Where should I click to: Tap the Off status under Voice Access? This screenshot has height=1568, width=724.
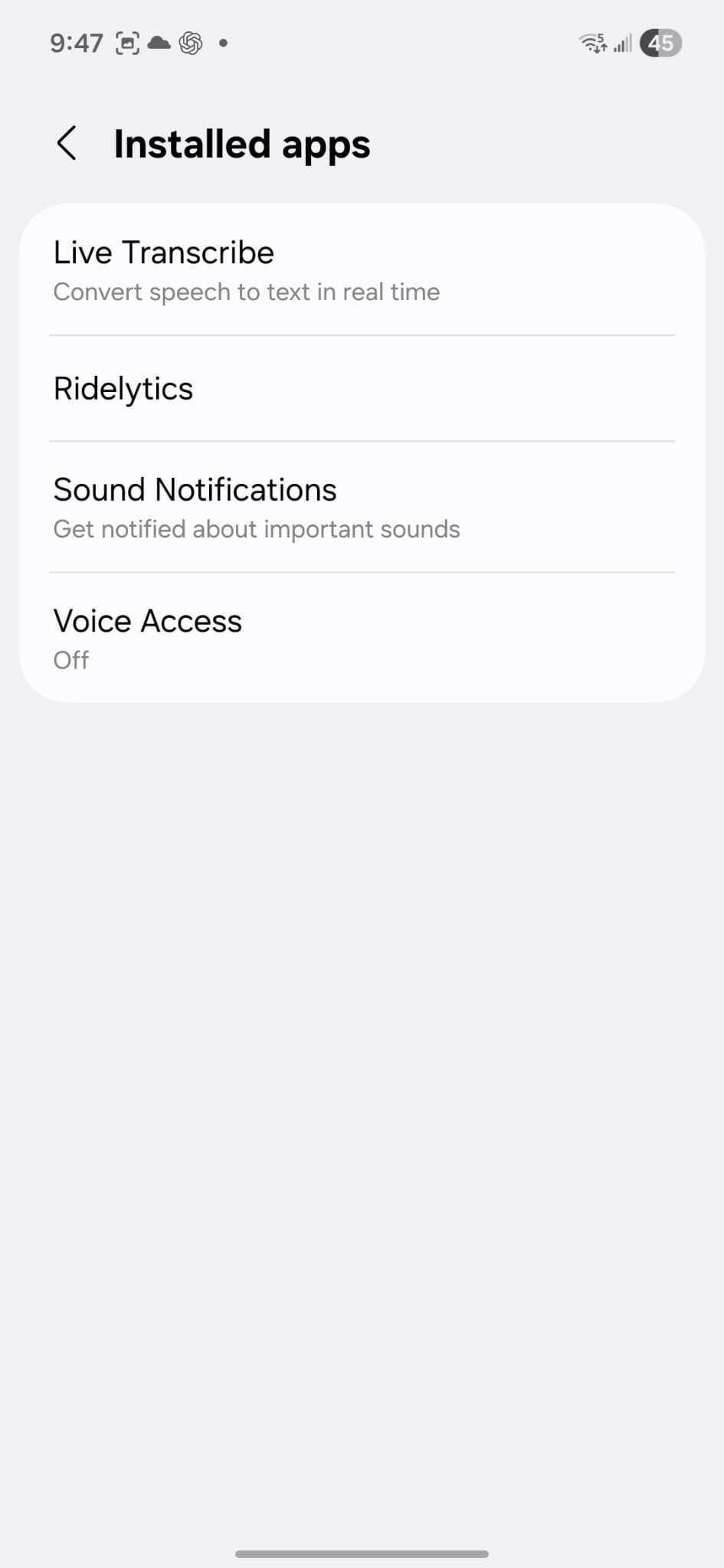(70, 659)
